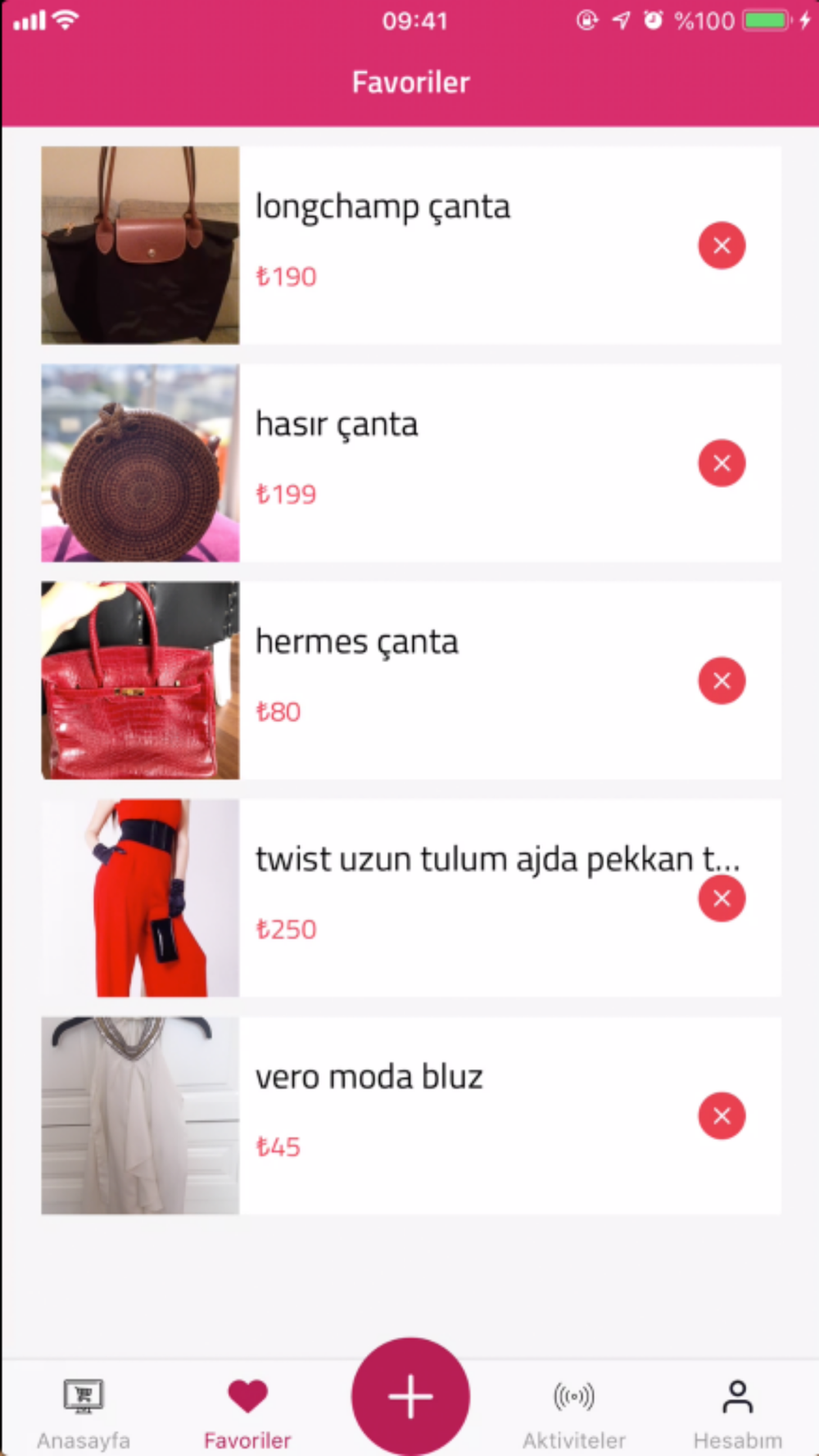Open the longchamp çanta listing

(382, 207)
